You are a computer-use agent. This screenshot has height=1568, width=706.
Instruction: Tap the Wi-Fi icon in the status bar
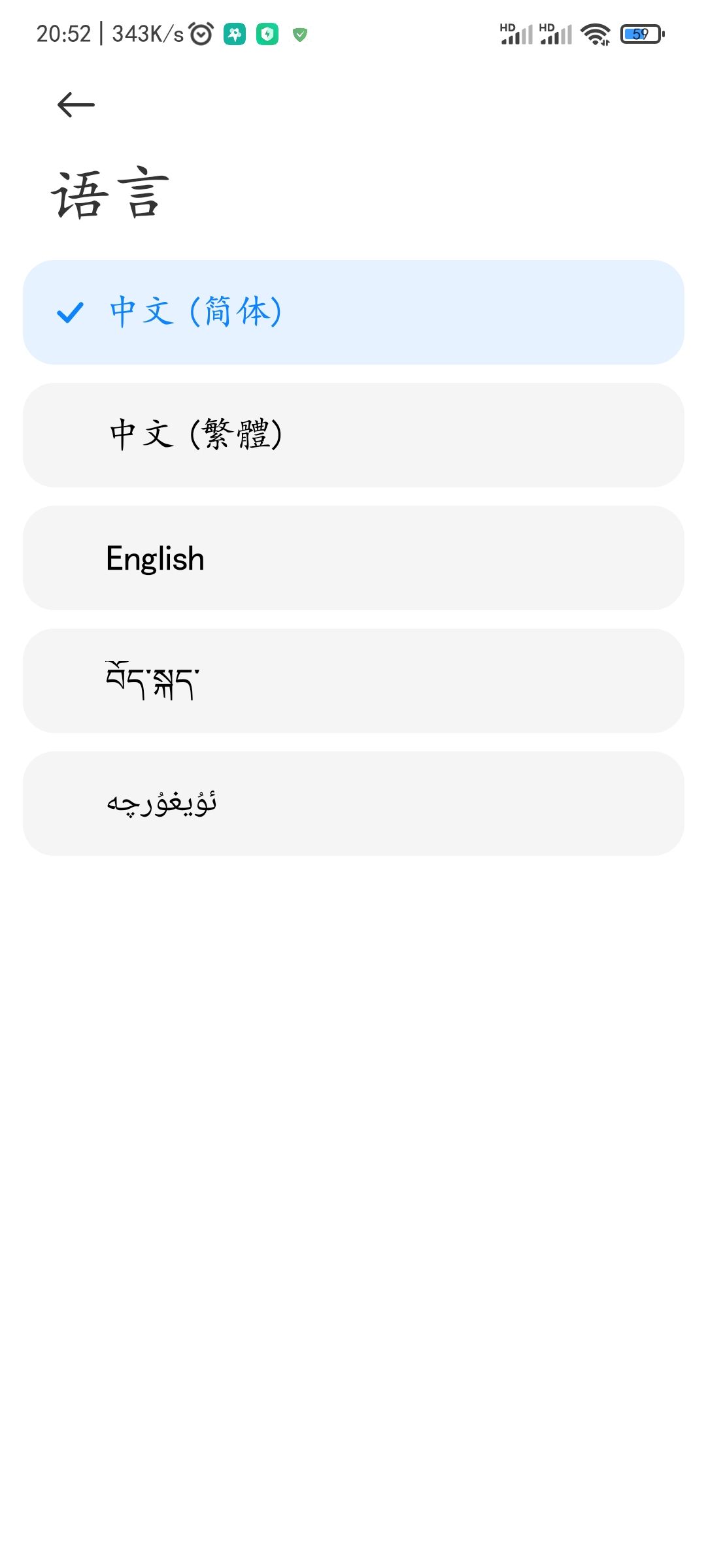[x=596, y=34]
